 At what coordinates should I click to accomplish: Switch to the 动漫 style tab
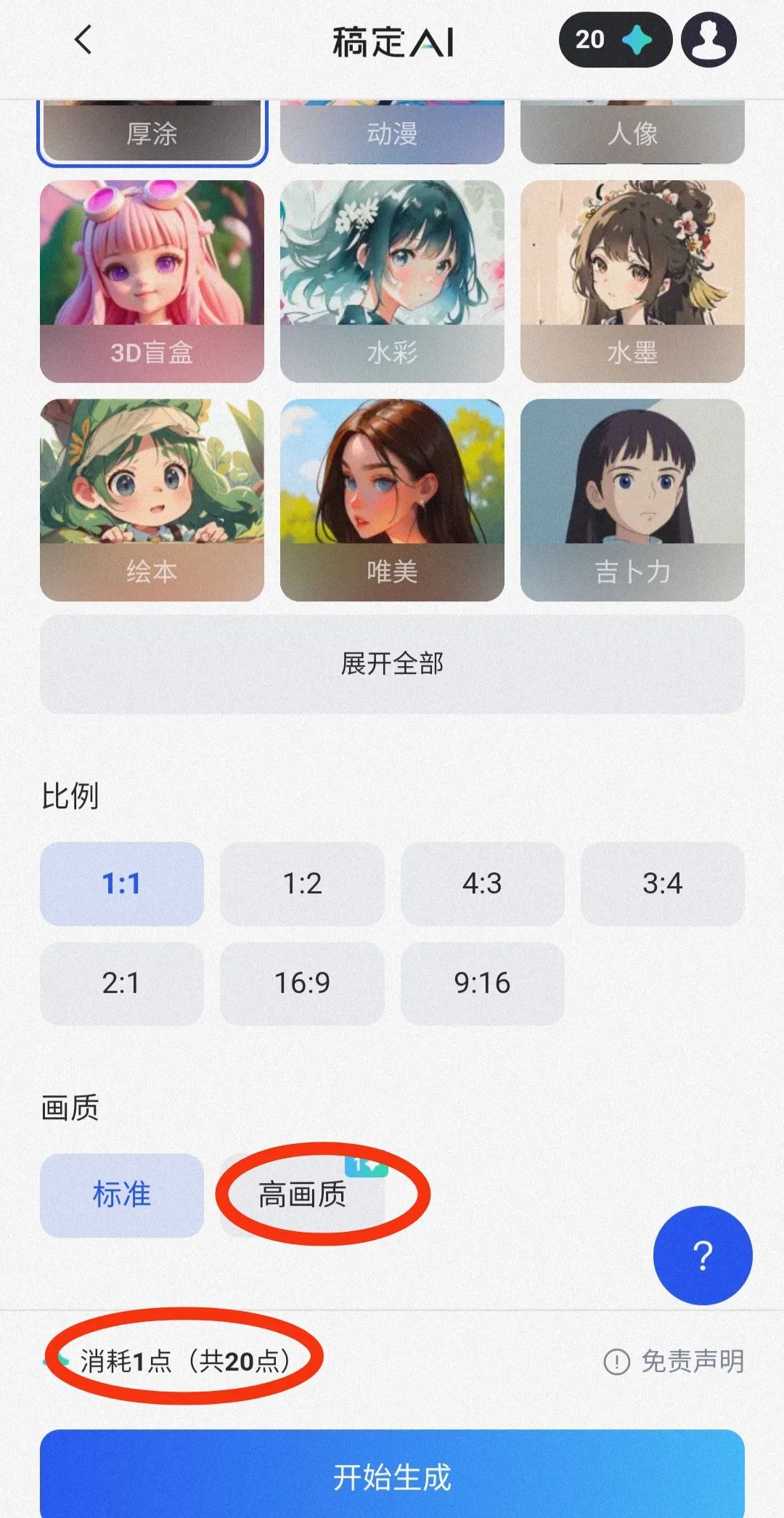coord(392,133)
